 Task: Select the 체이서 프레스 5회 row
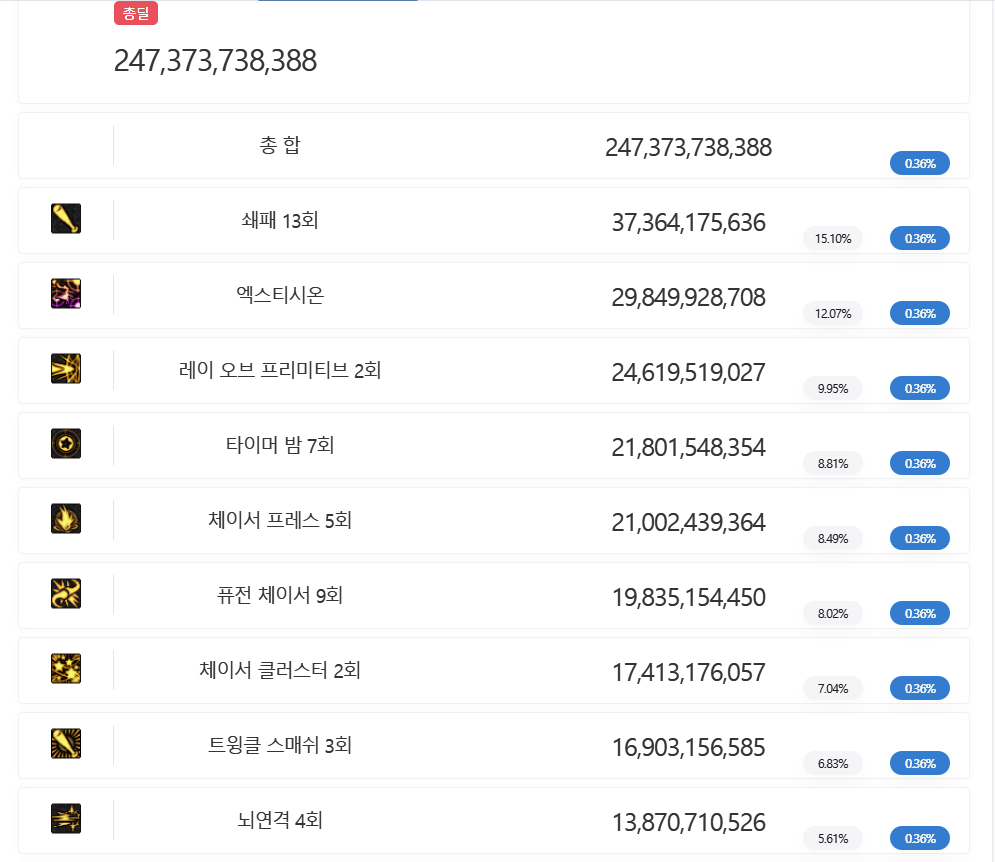click(279, 521)
